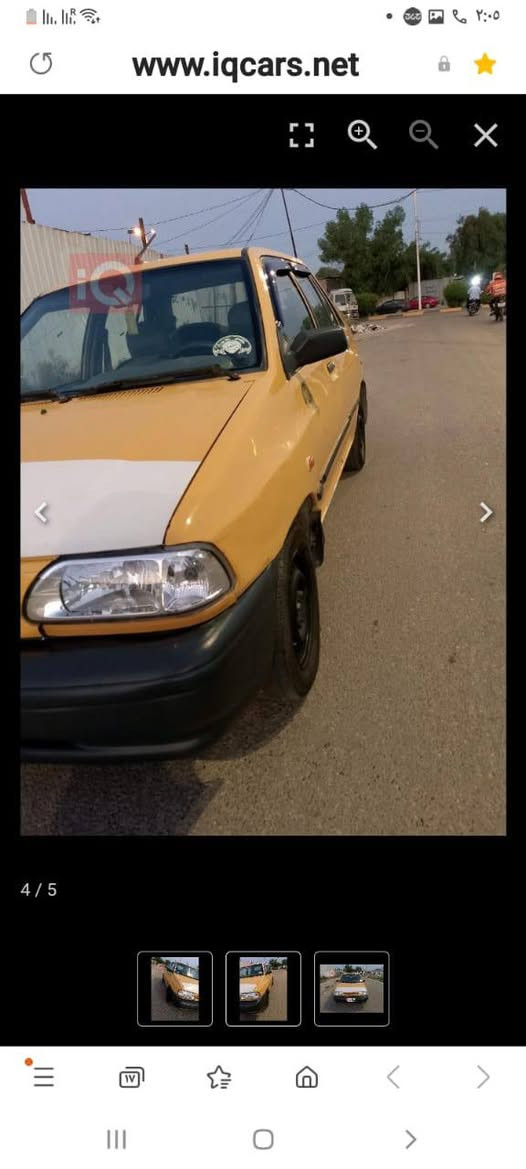Zoom out of the car photo
Viewport: 526px width, 1169px height.
coord(423,135)
